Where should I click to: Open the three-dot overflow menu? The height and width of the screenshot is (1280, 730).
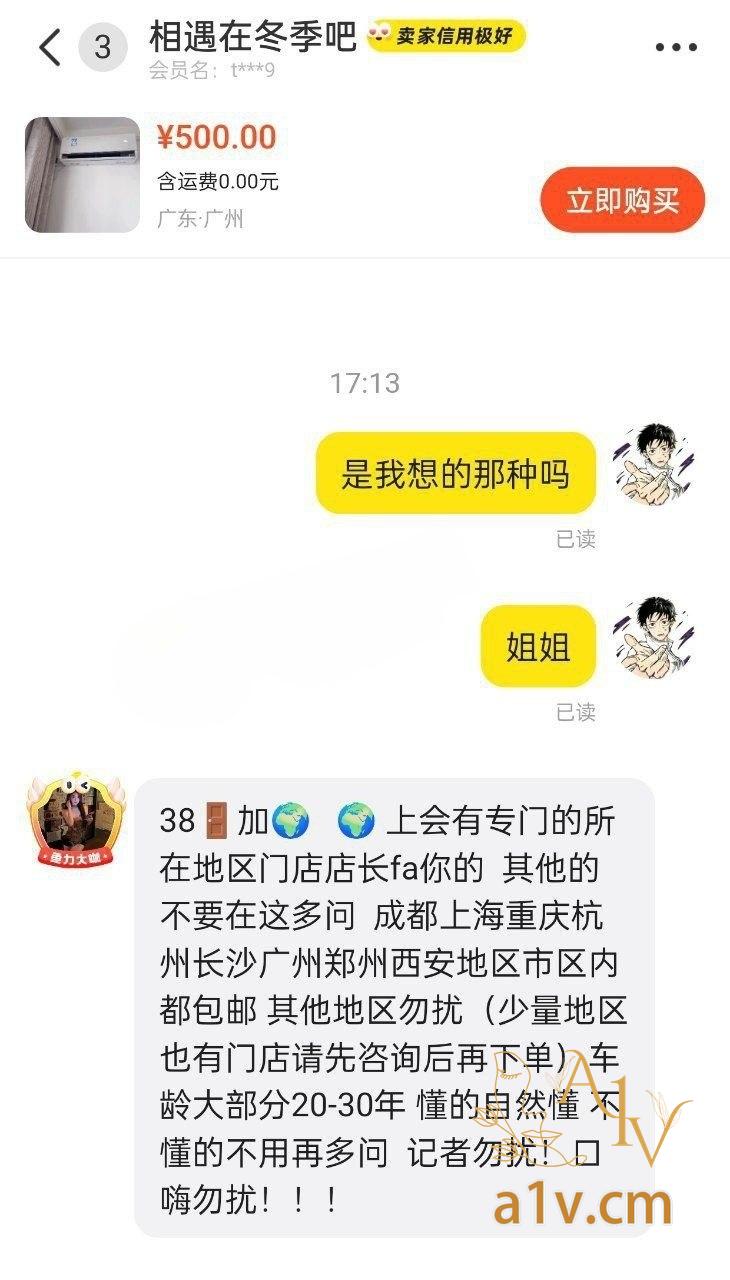676,47
